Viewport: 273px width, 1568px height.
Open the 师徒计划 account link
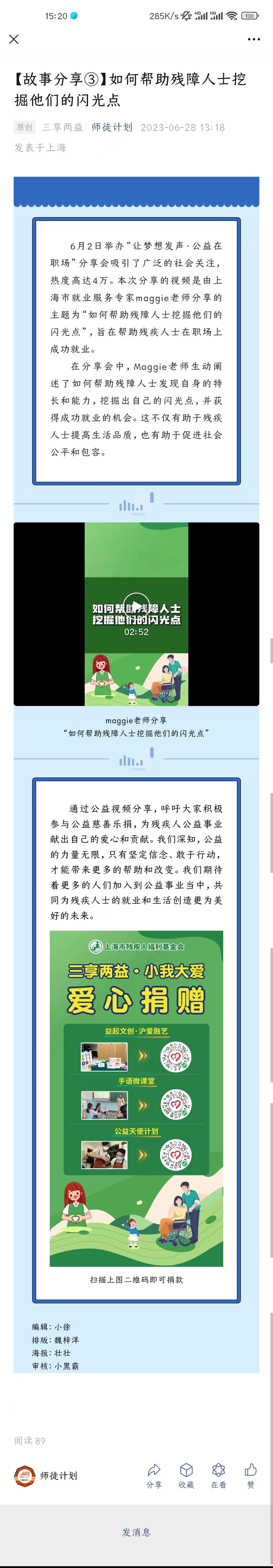111,127
